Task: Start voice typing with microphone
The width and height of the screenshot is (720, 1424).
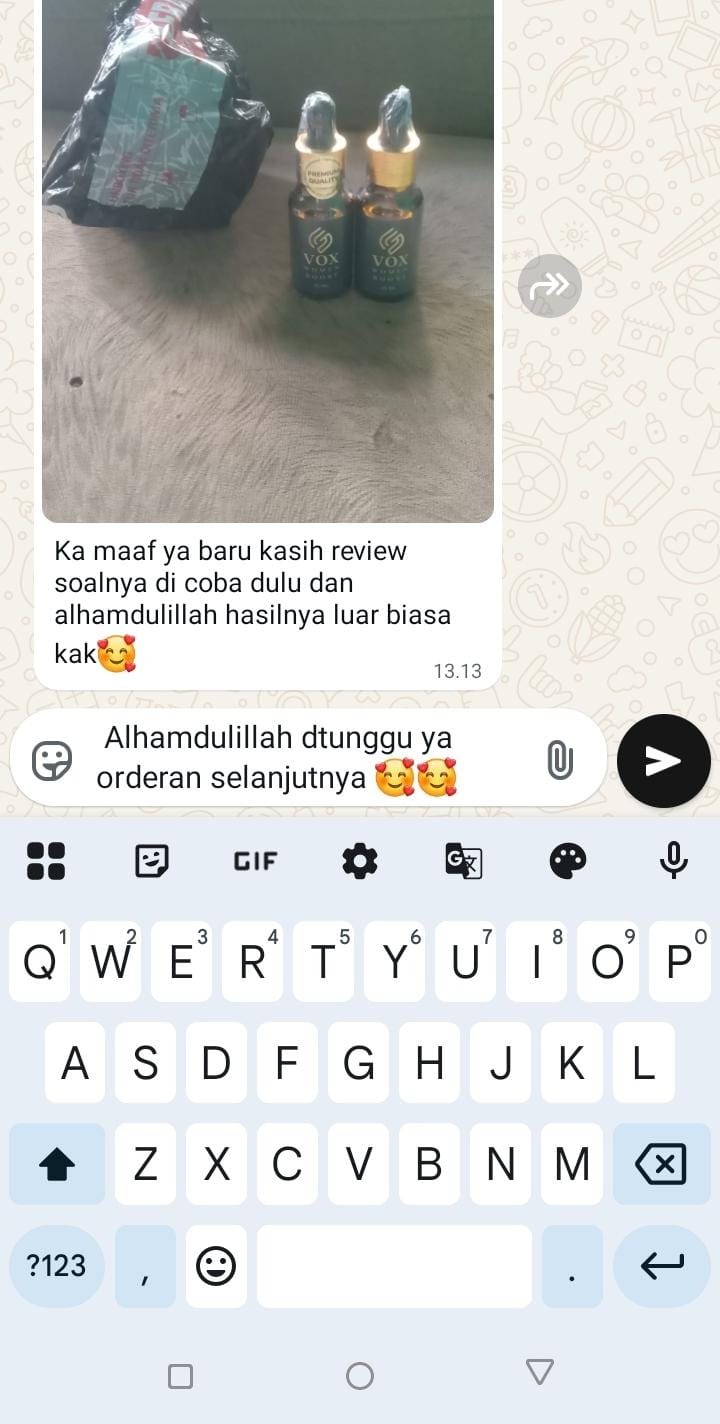Action: [673, 861]
